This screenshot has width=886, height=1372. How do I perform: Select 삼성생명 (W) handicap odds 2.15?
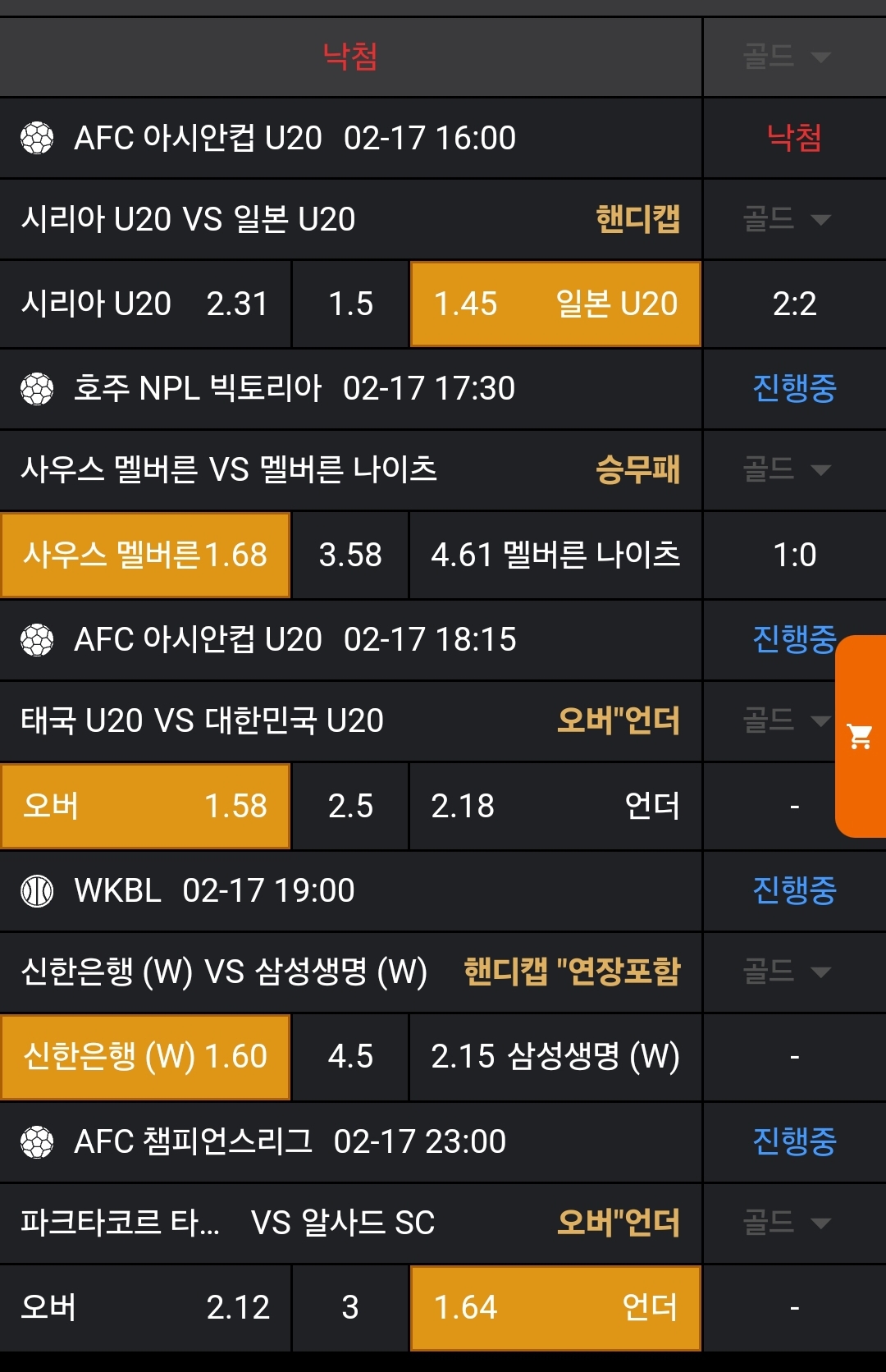click(x=555, y=1057)
